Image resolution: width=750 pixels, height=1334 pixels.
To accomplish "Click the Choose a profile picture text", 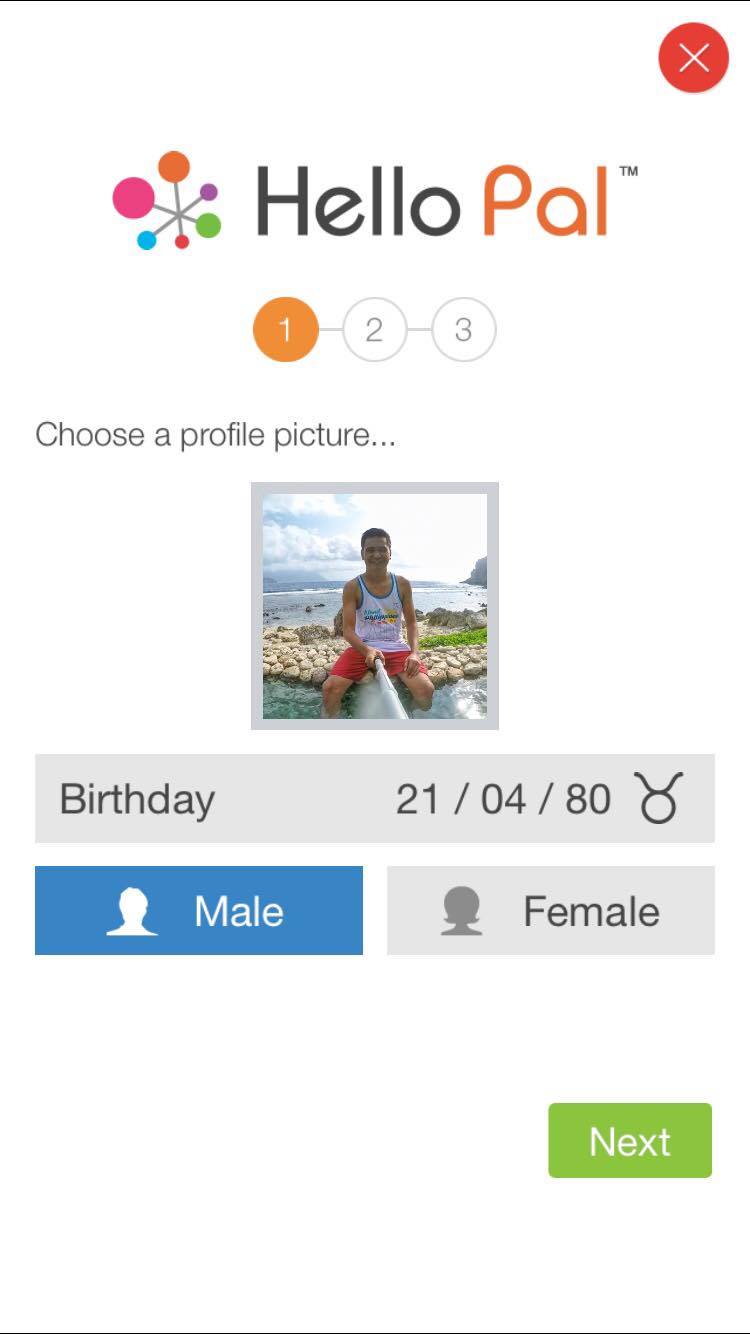I will click(215, 434).
